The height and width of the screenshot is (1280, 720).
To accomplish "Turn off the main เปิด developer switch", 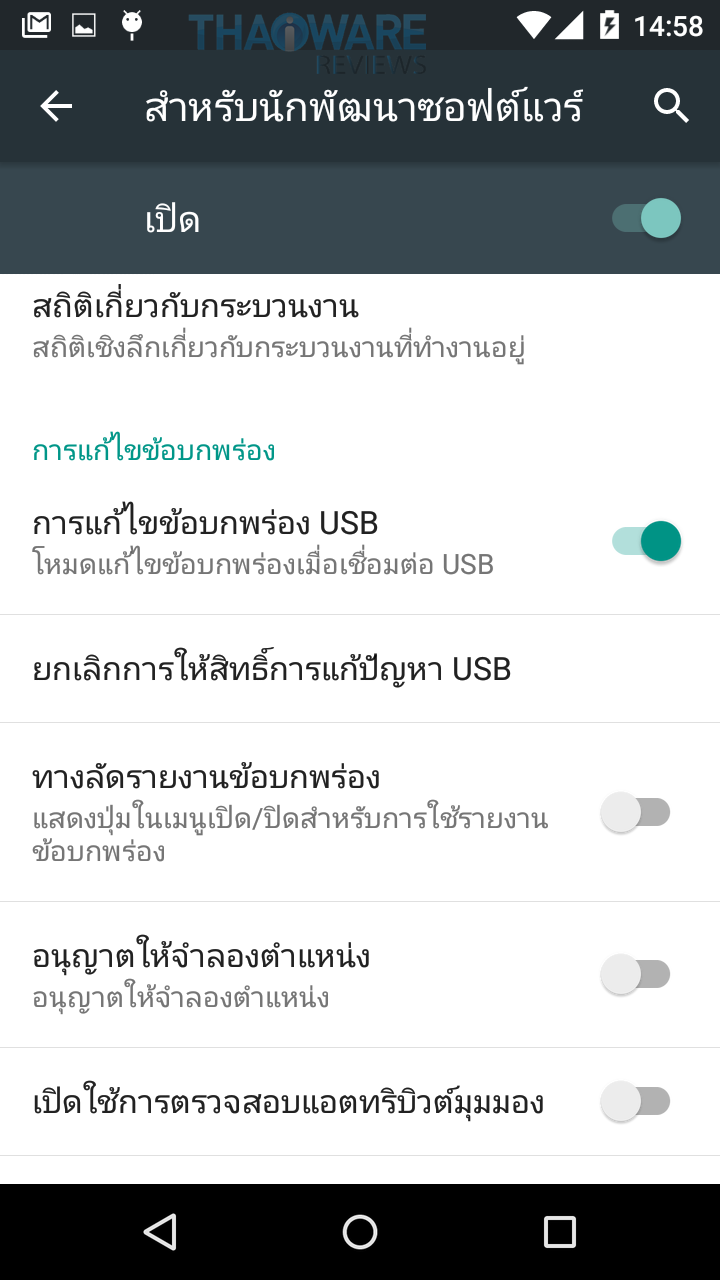I will pos(647,218).
